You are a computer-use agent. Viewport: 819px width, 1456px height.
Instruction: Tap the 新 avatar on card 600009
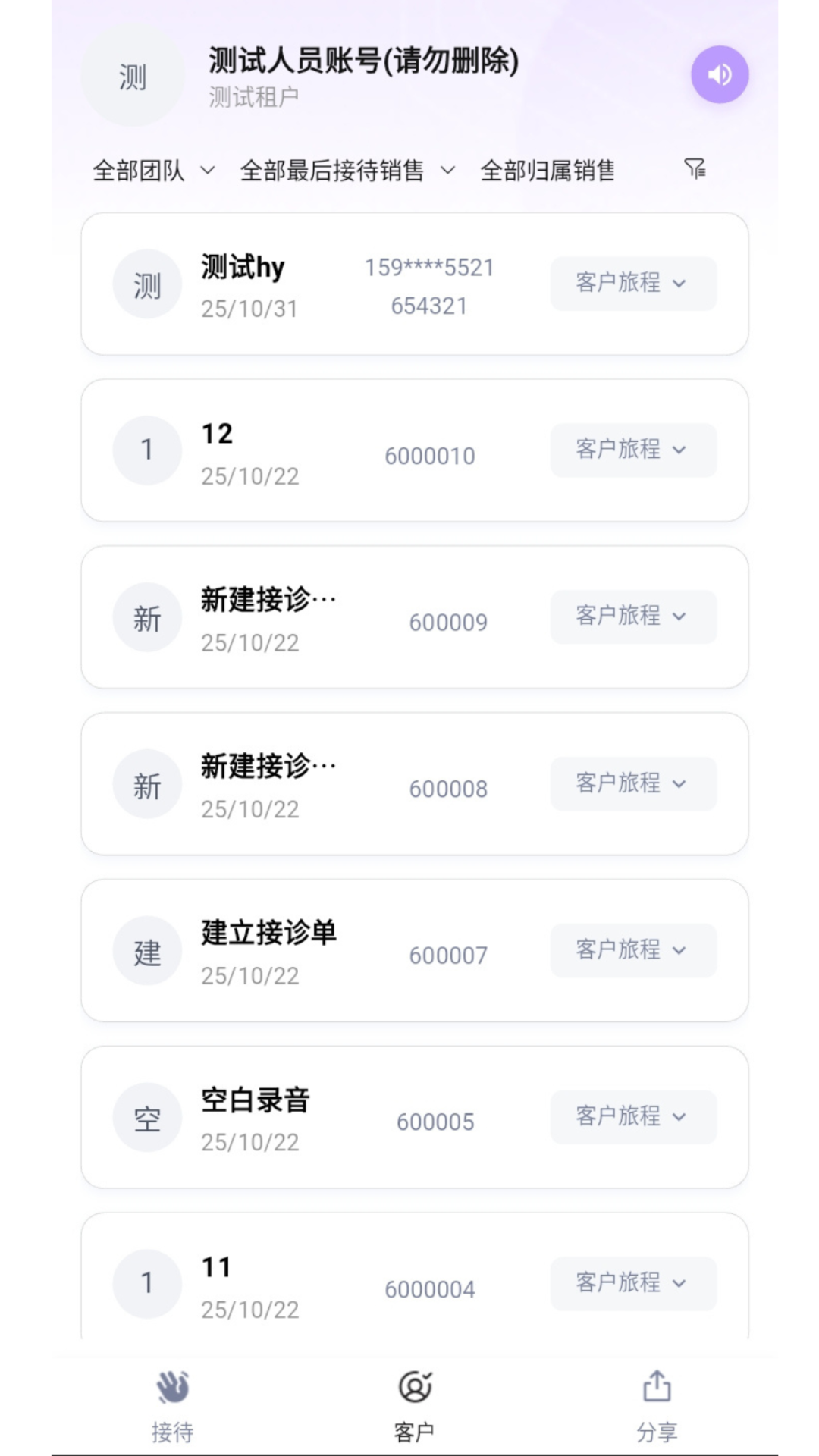(x=147, y=617)
